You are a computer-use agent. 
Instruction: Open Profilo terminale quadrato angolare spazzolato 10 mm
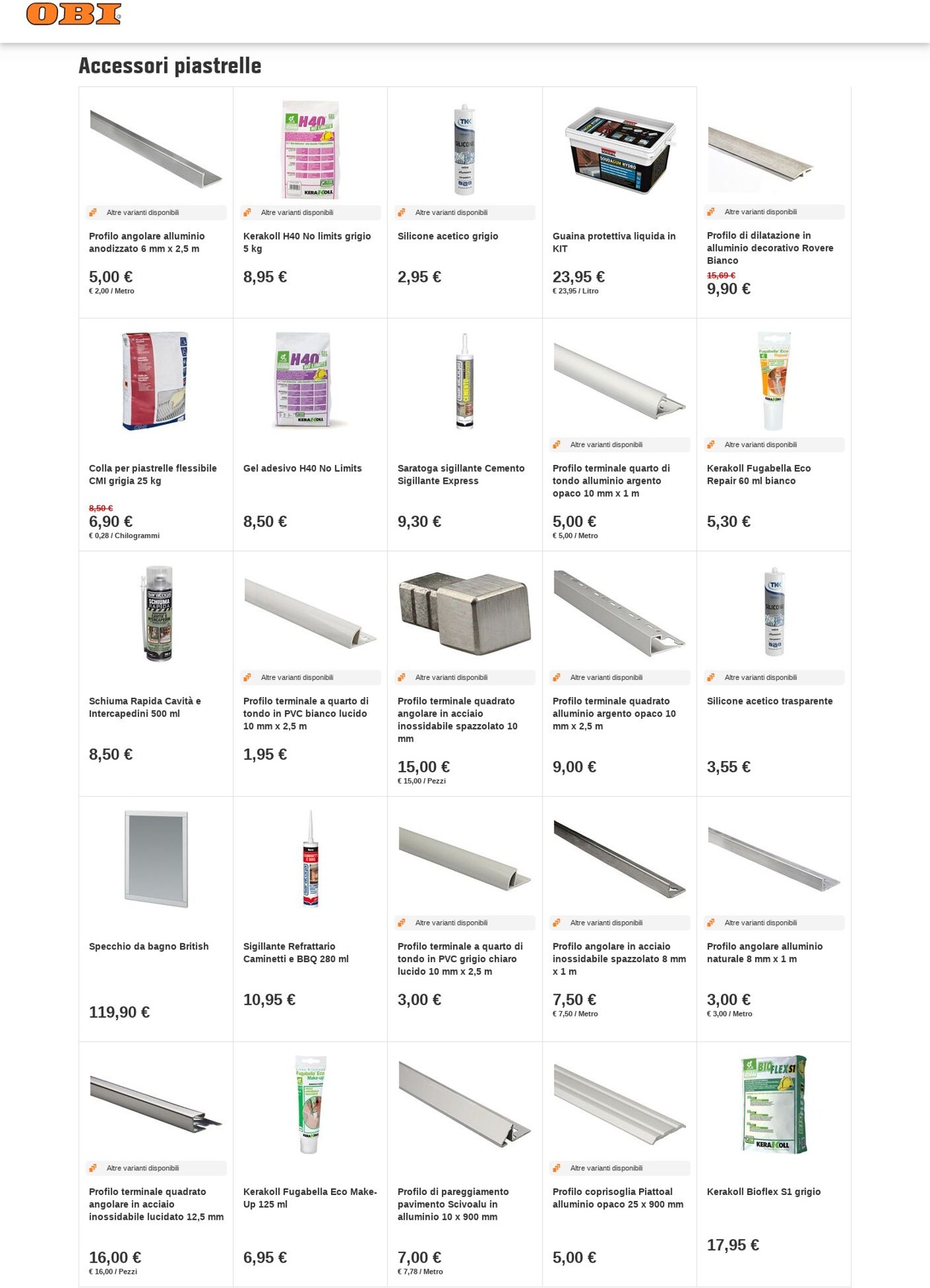(x=457, y=719)
